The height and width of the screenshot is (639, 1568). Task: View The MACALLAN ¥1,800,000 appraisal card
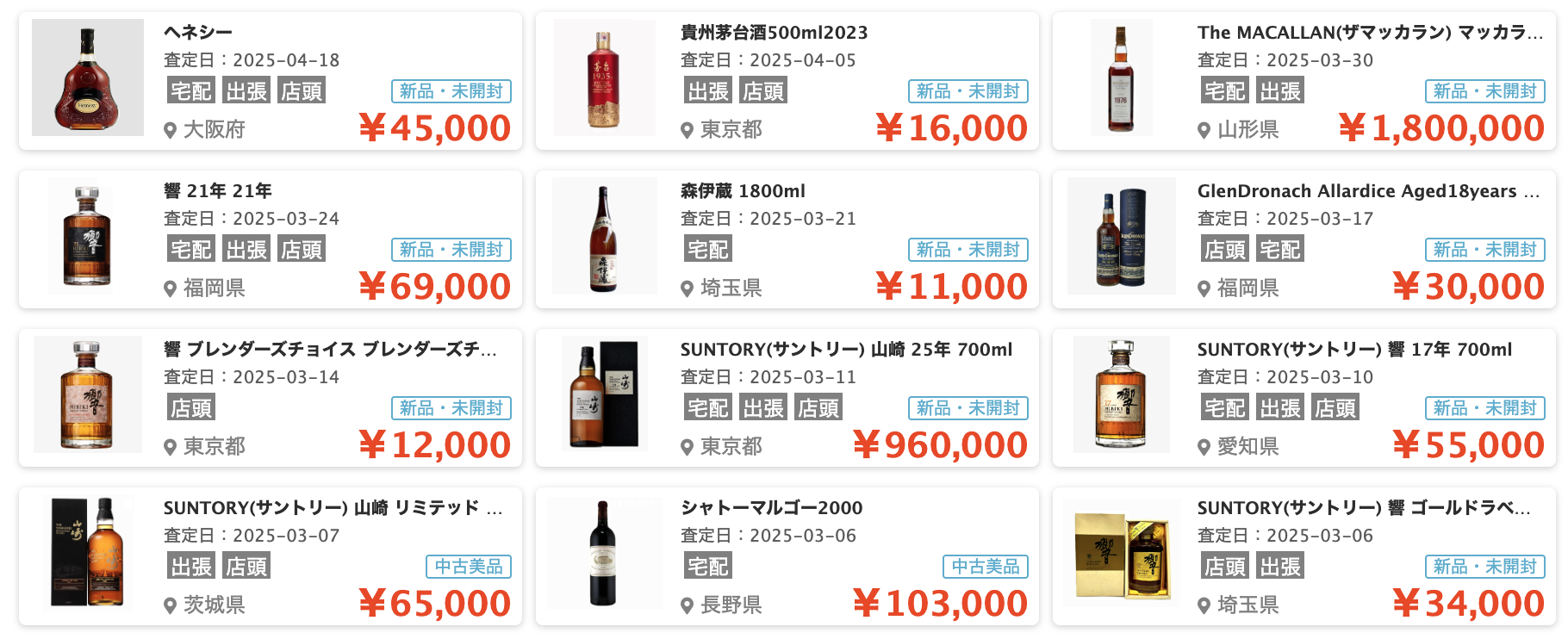pos(1304,81)
